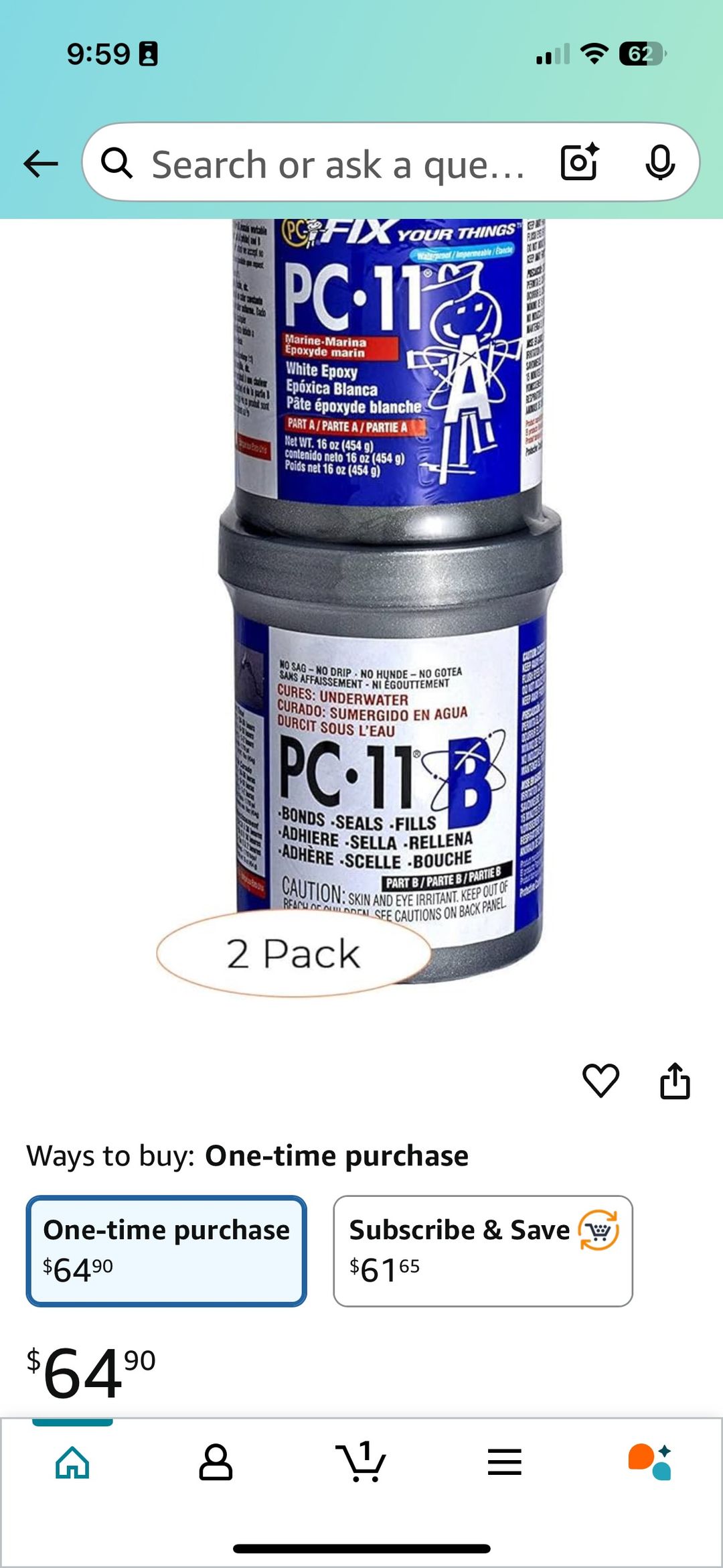The image size is (723, 1568).
Task: Tap the search or ask a question field
Action: click(x=335, y=163)
